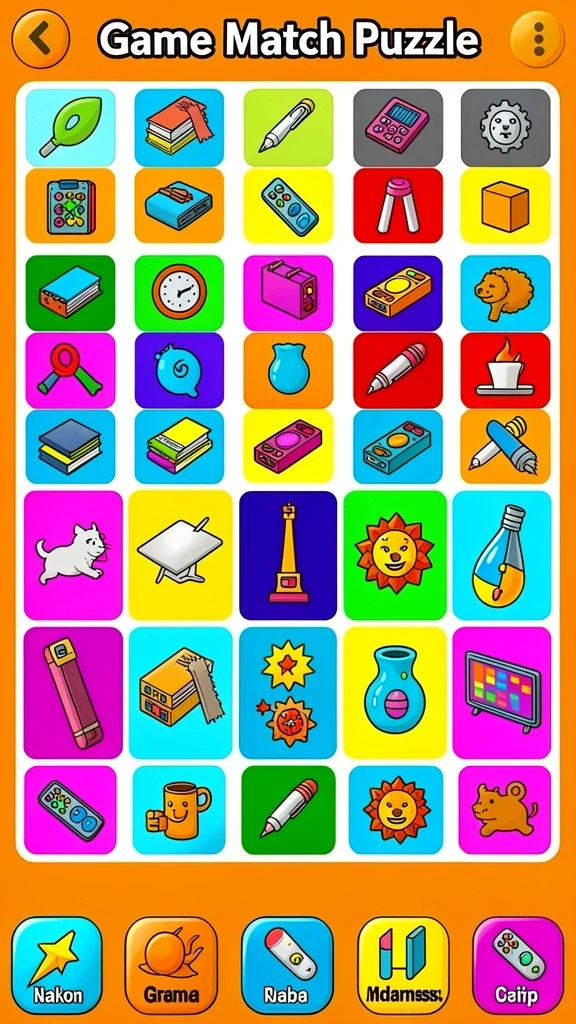576x1024 pixels.
Task: Tap the smiling orange mug tile
Action: (x=179, y=810)
